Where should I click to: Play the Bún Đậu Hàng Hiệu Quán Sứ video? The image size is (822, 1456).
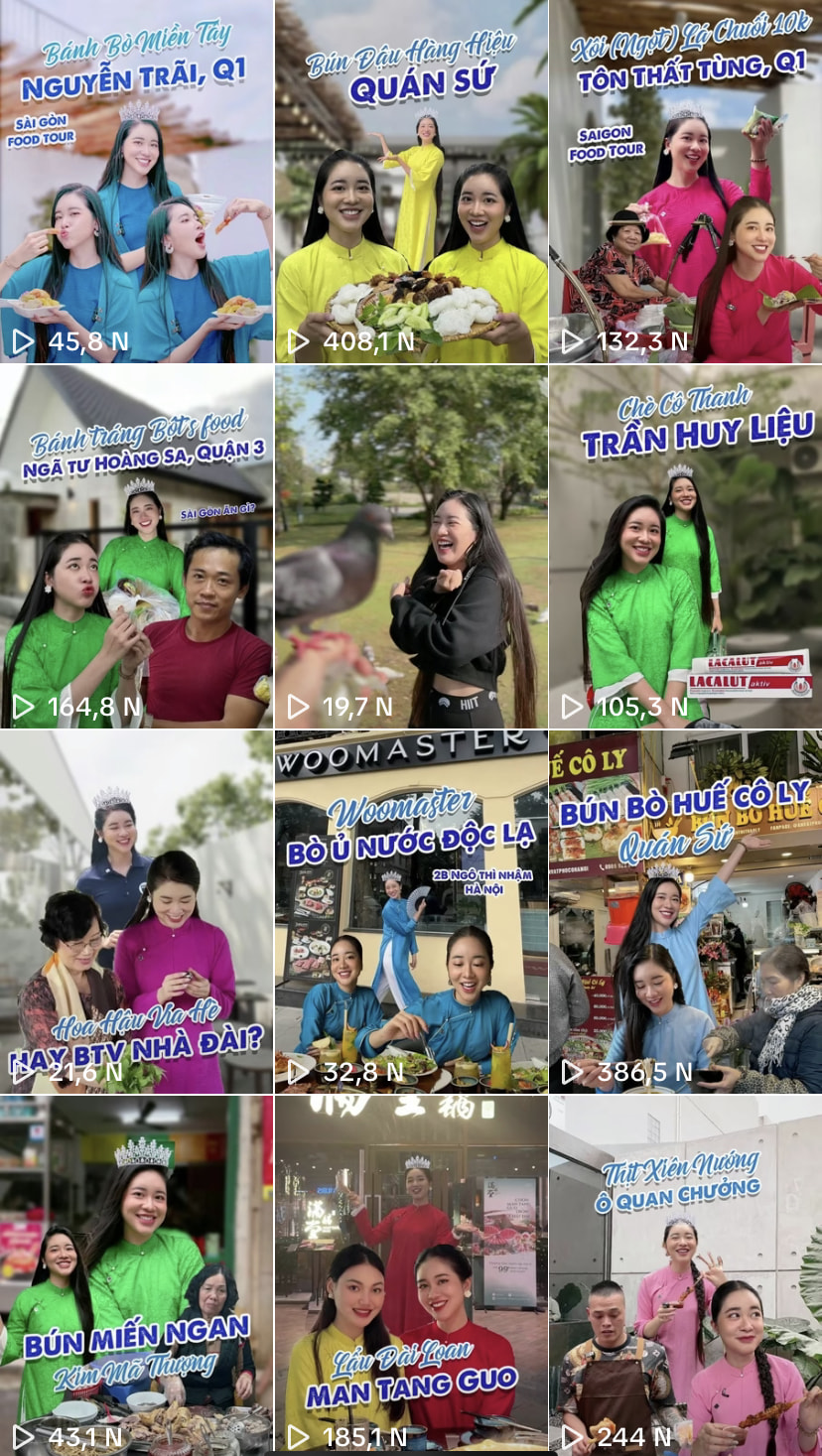click(x=411, y=181)
